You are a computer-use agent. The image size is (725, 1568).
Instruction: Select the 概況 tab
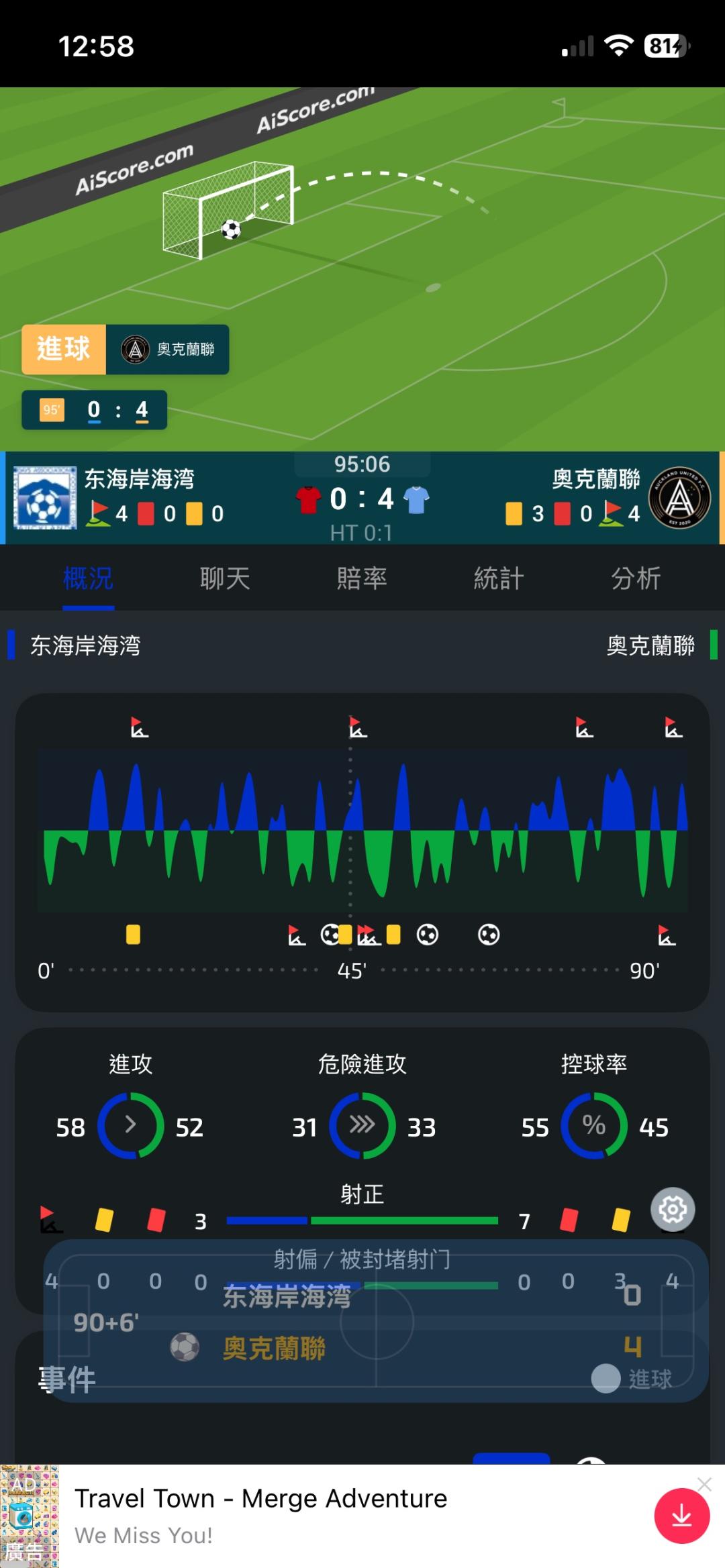point(88,578)
